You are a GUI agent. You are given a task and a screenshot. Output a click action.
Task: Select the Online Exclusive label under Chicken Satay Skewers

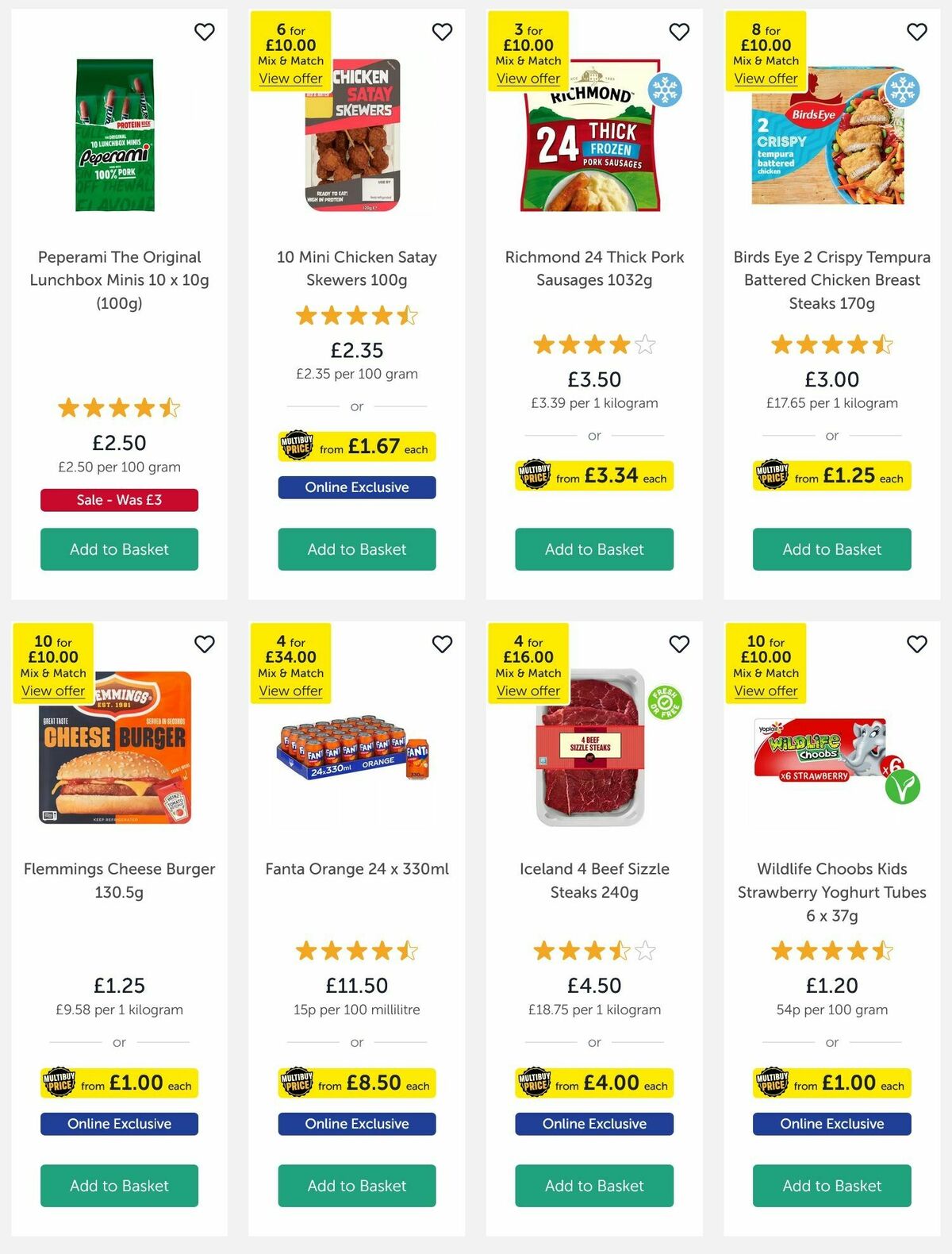coord(356,487)
